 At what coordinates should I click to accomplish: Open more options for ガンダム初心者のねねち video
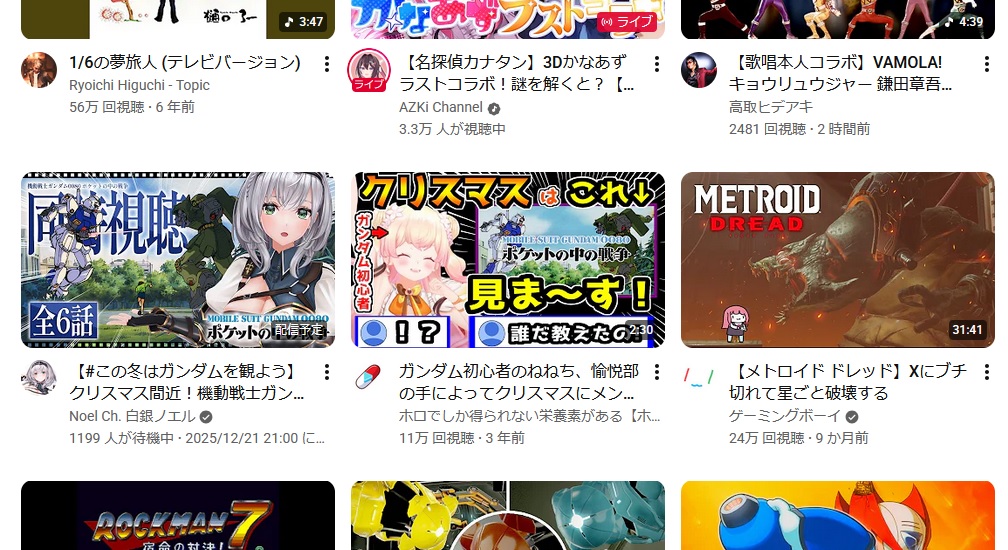(656, 372)
